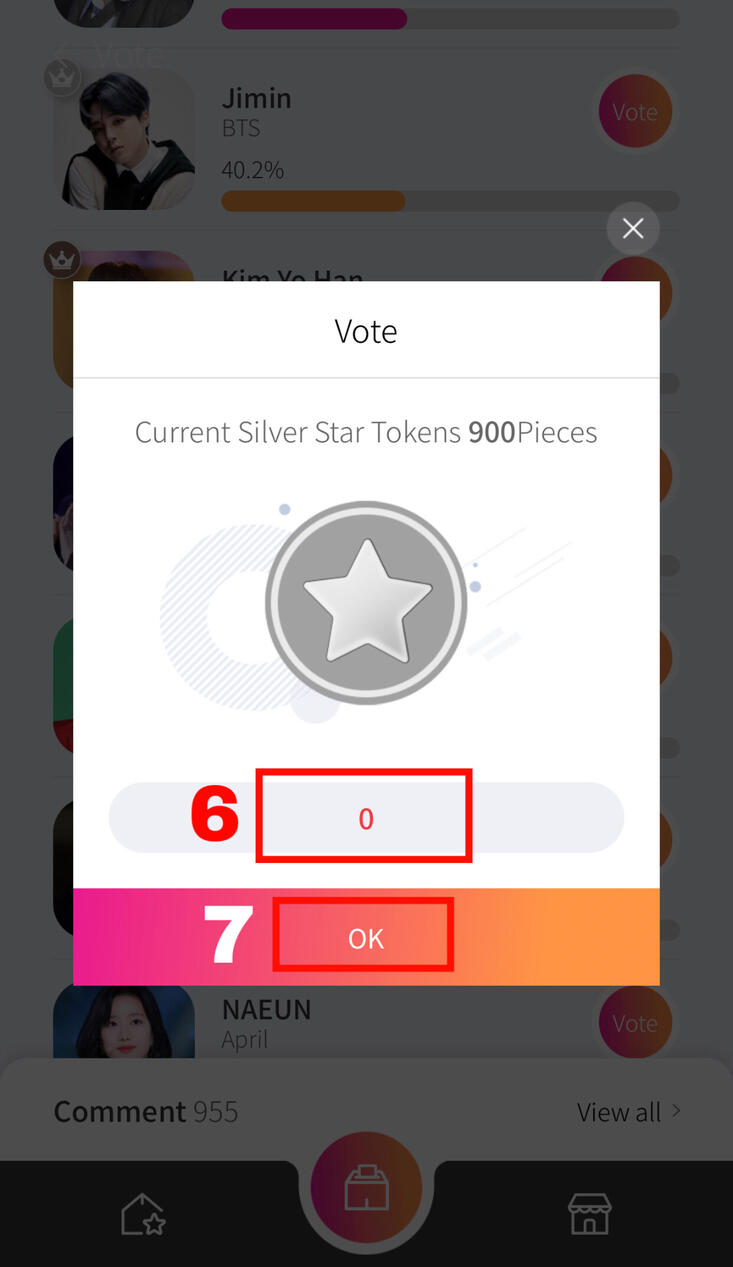733x1267 pixels.
Task: Open the center ballot box tab
Action: 366,1189
